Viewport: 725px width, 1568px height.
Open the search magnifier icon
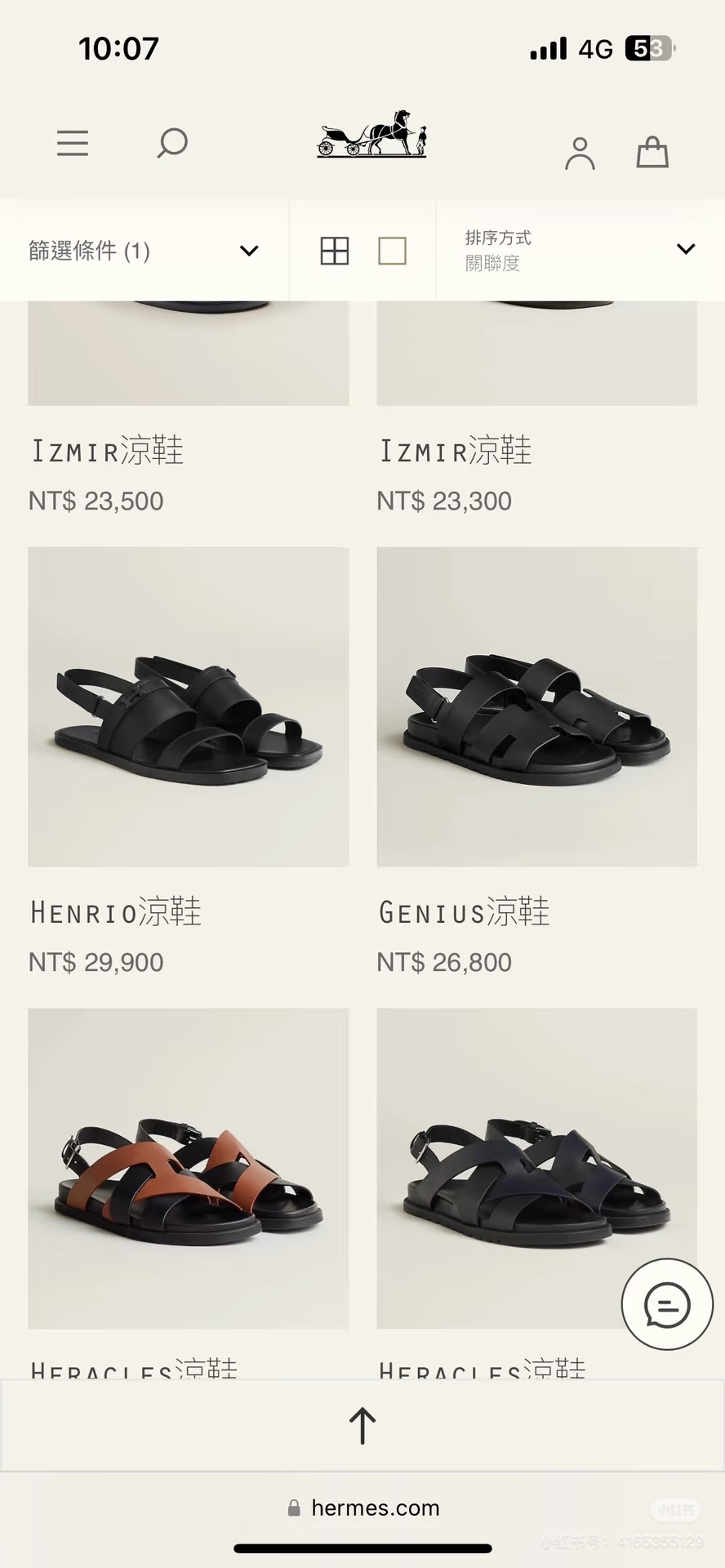[x=172, y=143]
